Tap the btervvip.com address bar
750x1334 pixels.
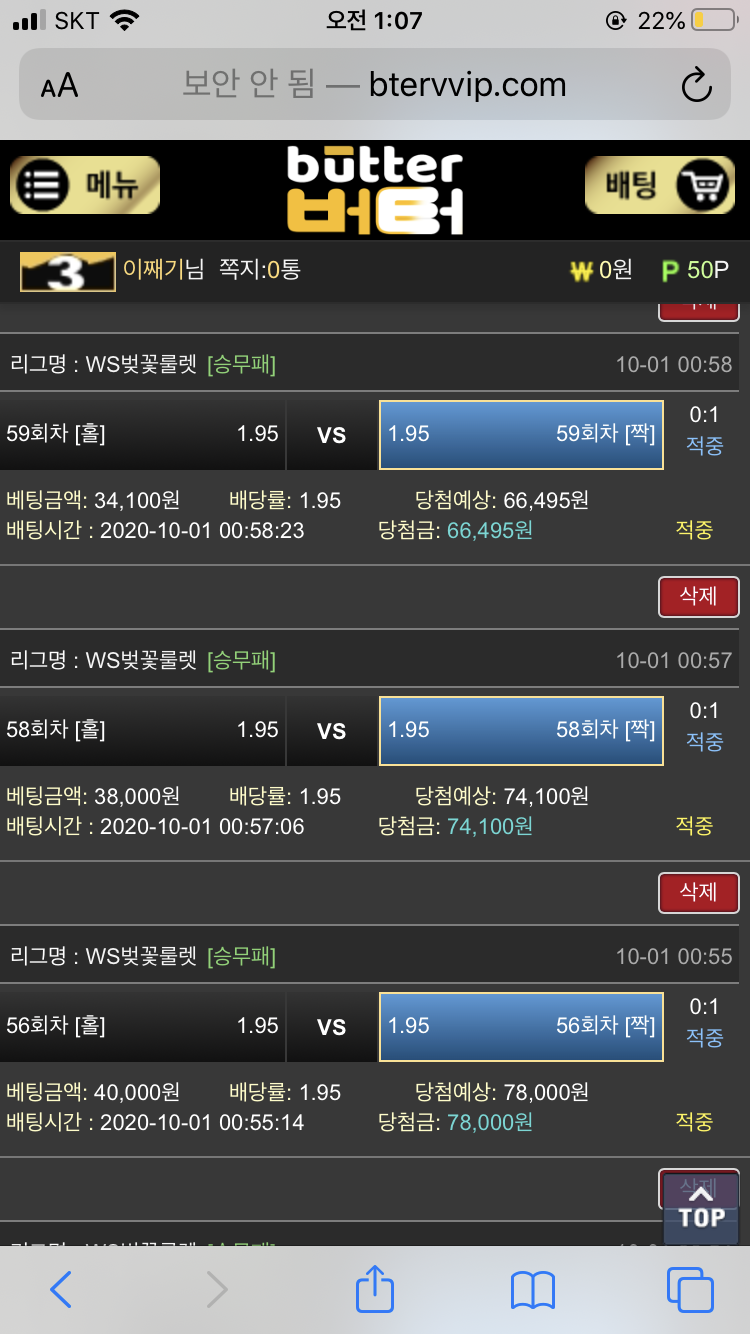(375, 86)
